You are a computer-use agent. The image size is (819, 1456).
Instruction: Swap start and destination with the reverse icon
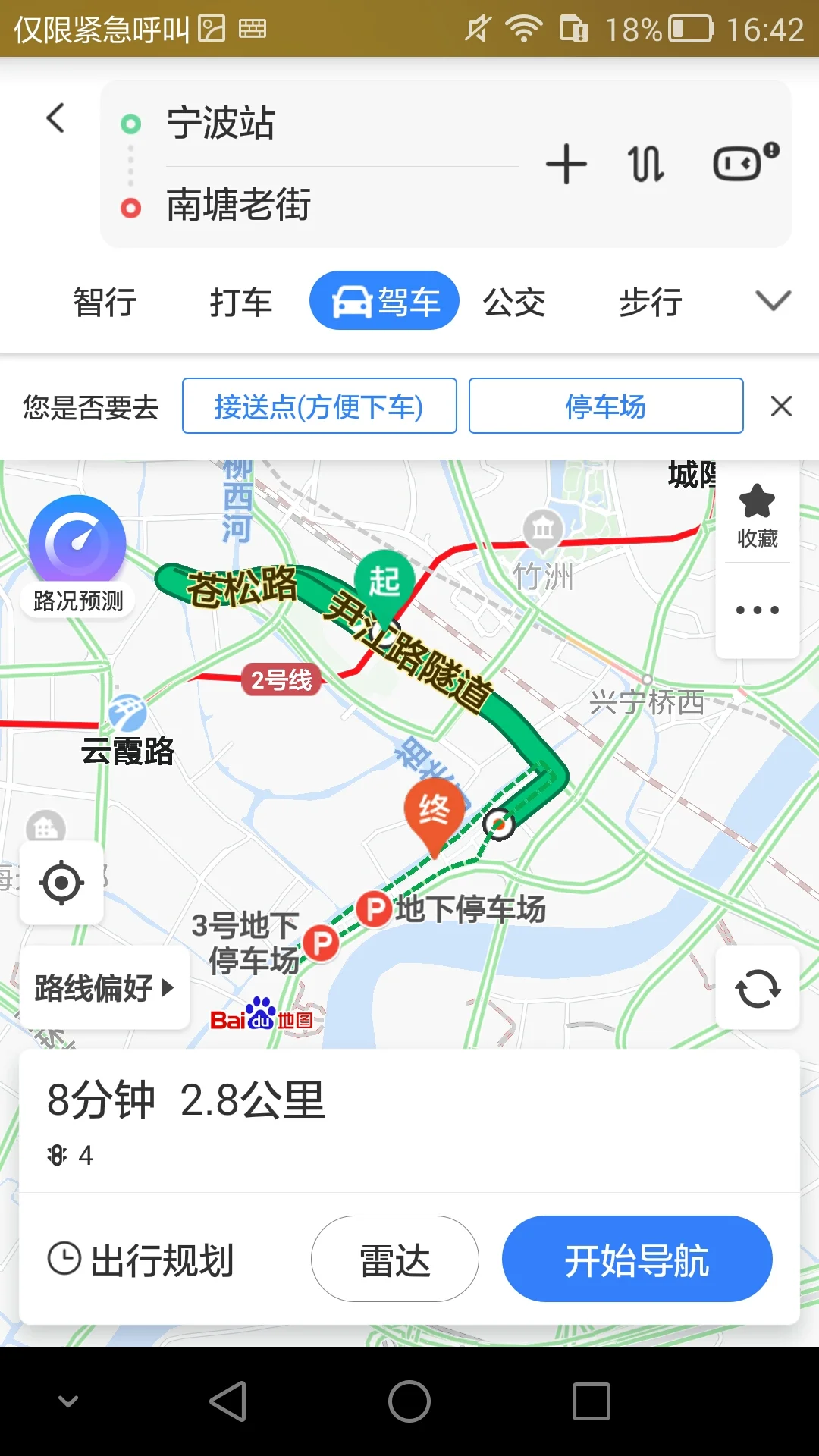644,163
